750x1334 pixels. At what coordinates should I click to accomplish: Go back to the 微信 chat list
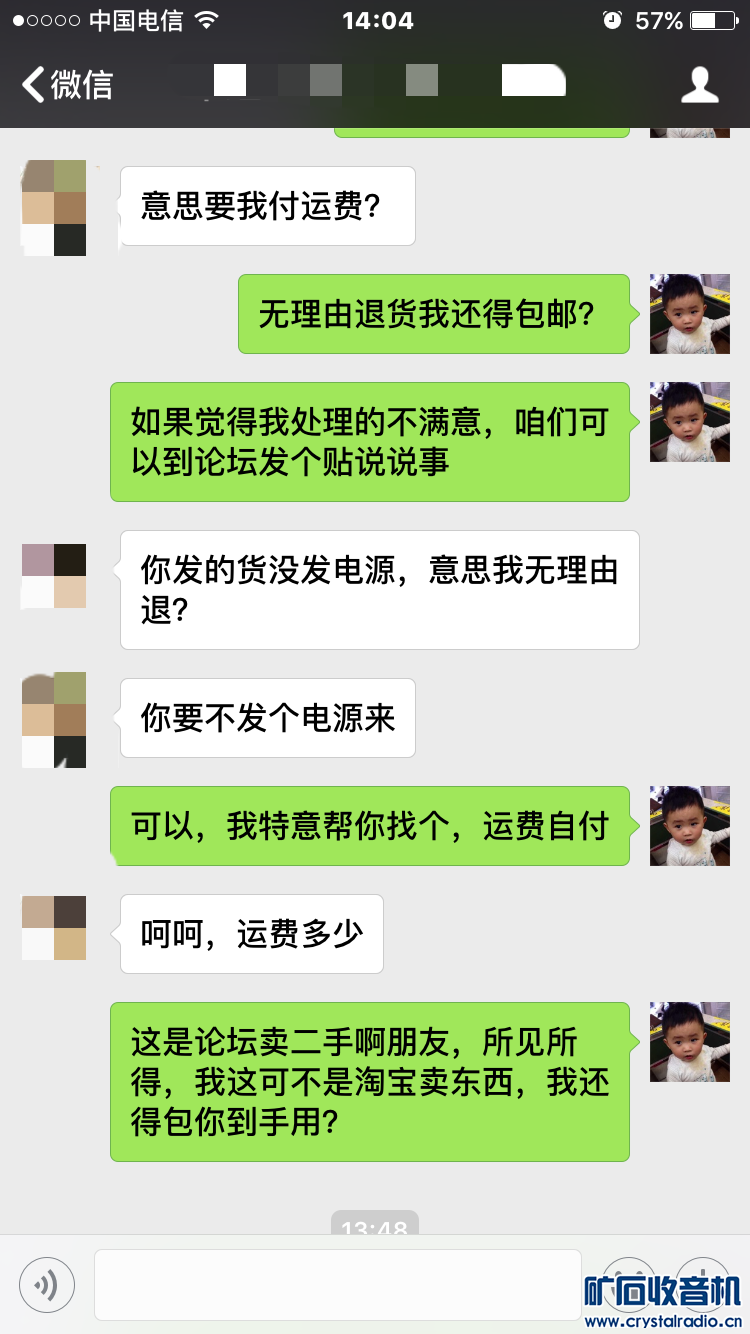[x=66, y=84]
